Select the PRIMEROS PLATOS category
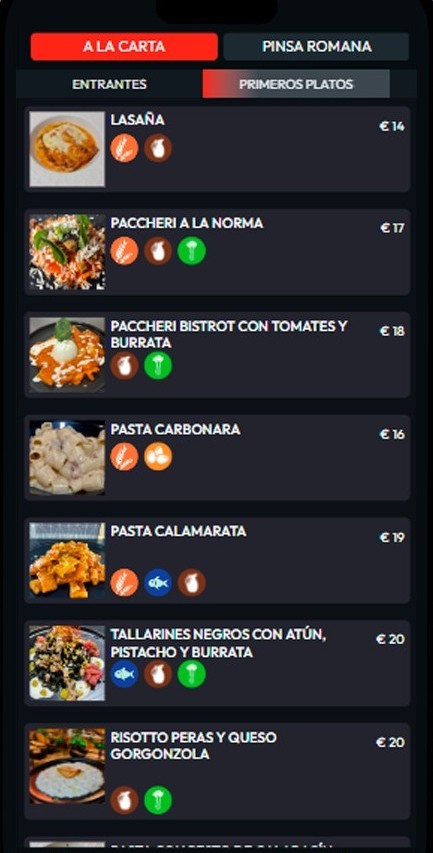 pos(296,84)
